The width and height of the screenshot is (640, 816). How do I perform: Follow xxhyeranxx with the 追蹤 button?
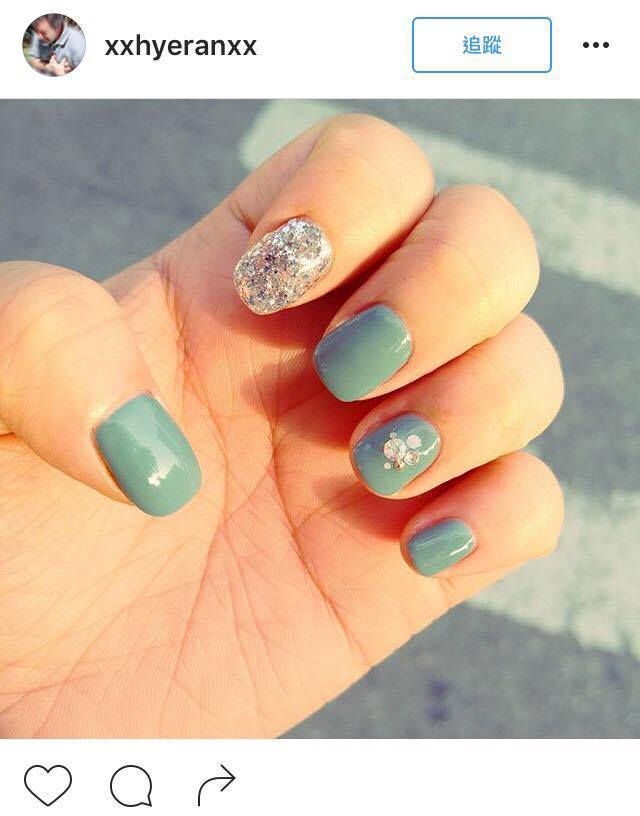click(481, 45)
